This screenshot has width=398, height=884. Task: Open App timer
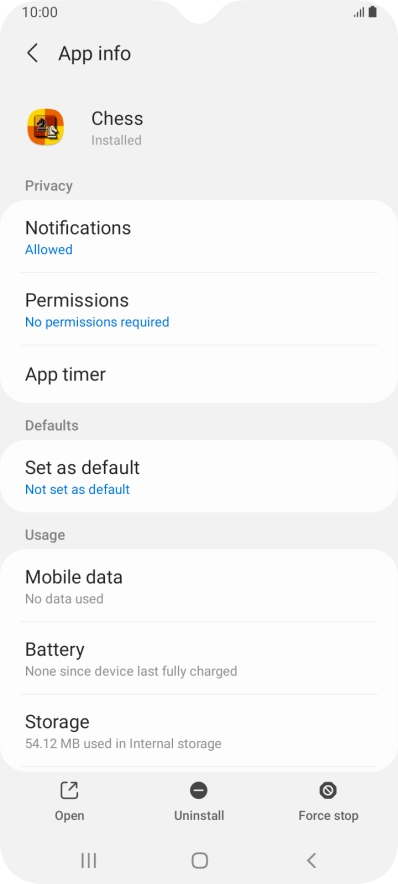(x=199, y=374)
